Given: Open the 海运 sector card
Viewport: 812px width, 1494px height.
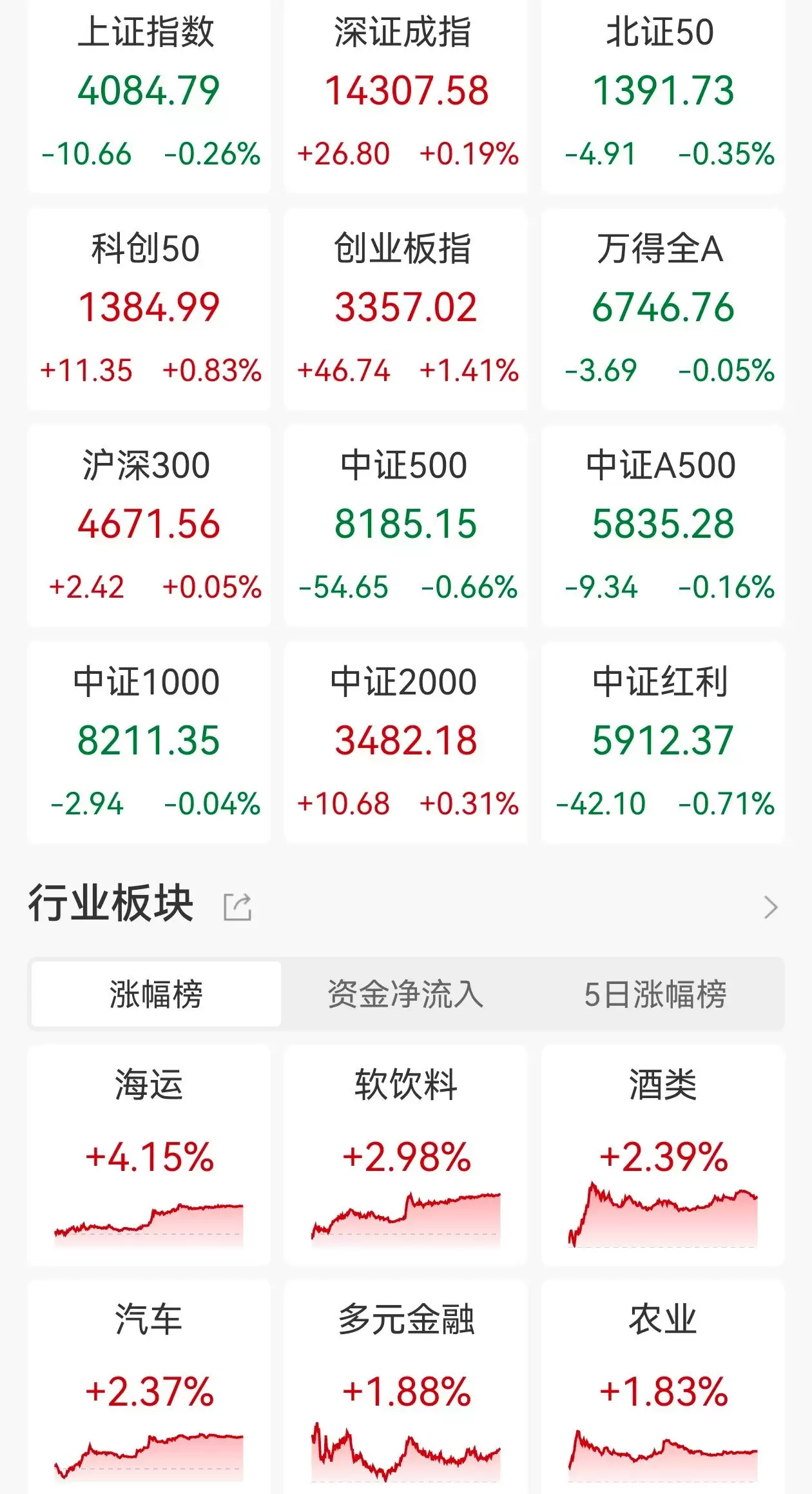Looking at the screenshot, I should [x=149, y=1154].
